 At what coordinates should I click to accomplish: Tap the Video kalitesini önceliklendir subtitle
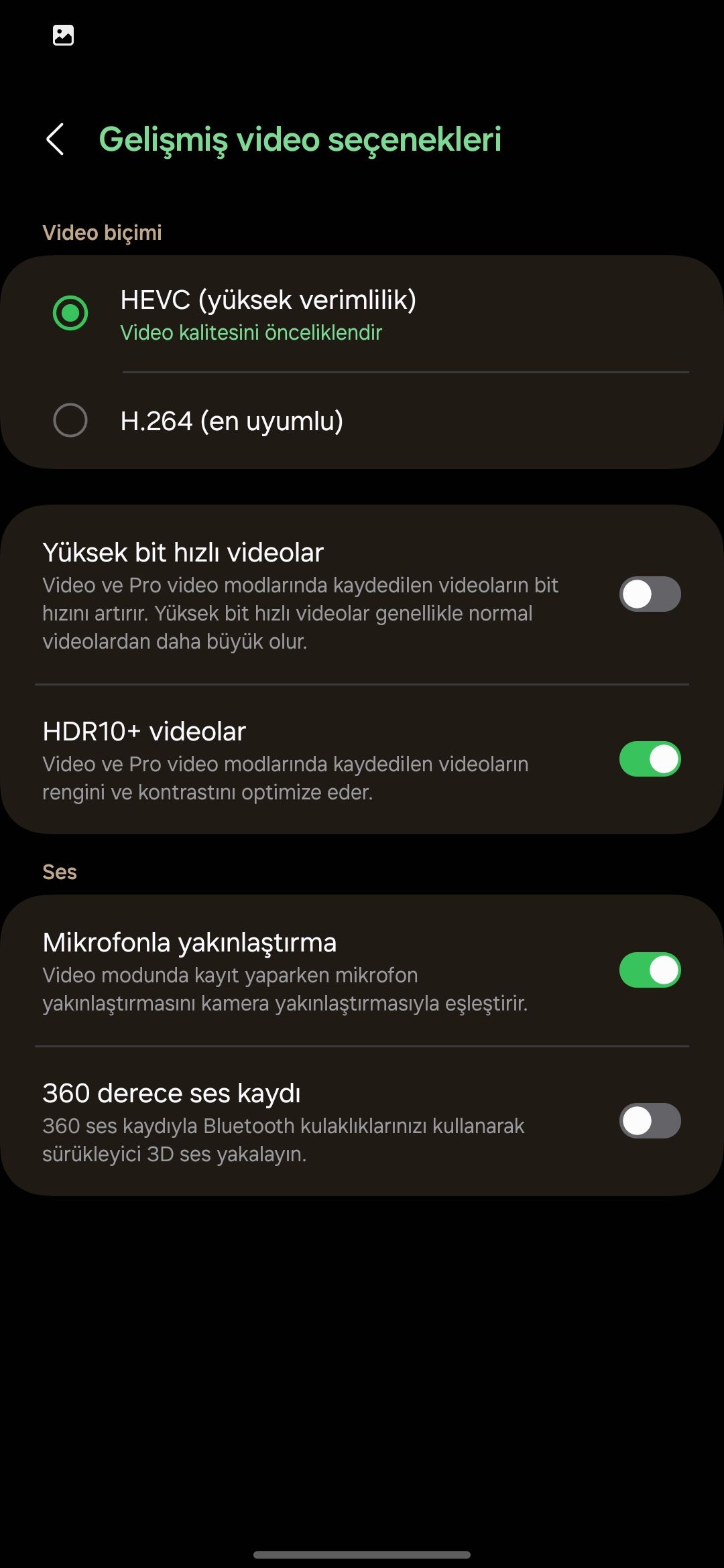pyautogui.click(x=251, y=332)
